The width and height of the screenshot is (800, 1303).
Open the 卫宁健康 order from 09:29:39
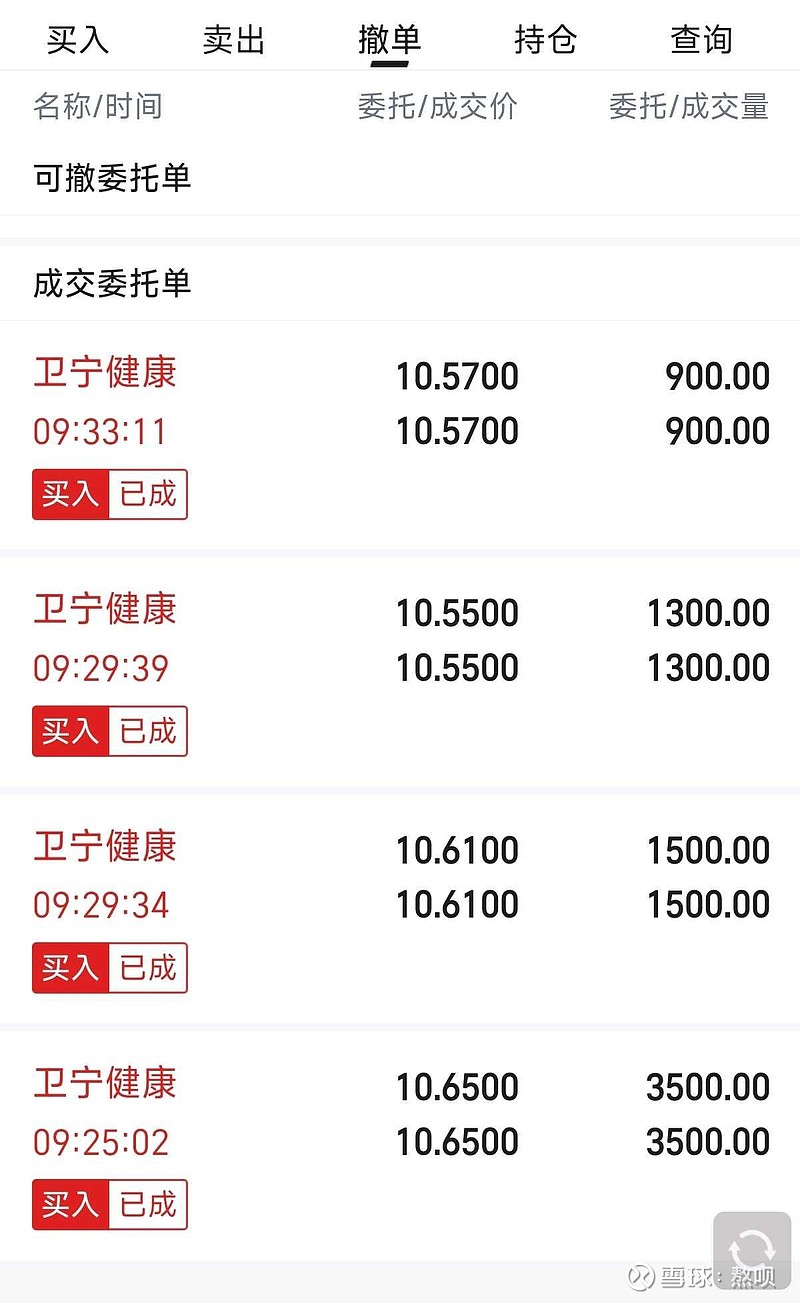[x=400, y=672]
